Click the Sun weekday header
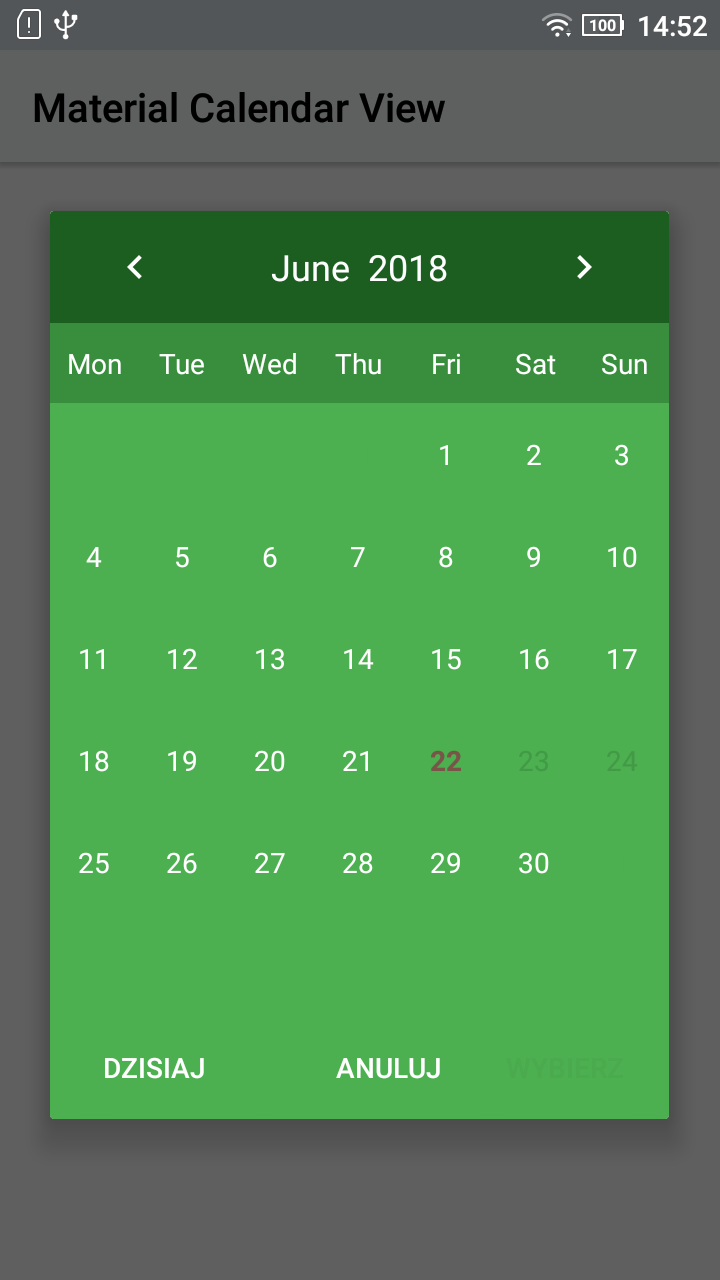The image size is (720, 1280). click(624, 364)
